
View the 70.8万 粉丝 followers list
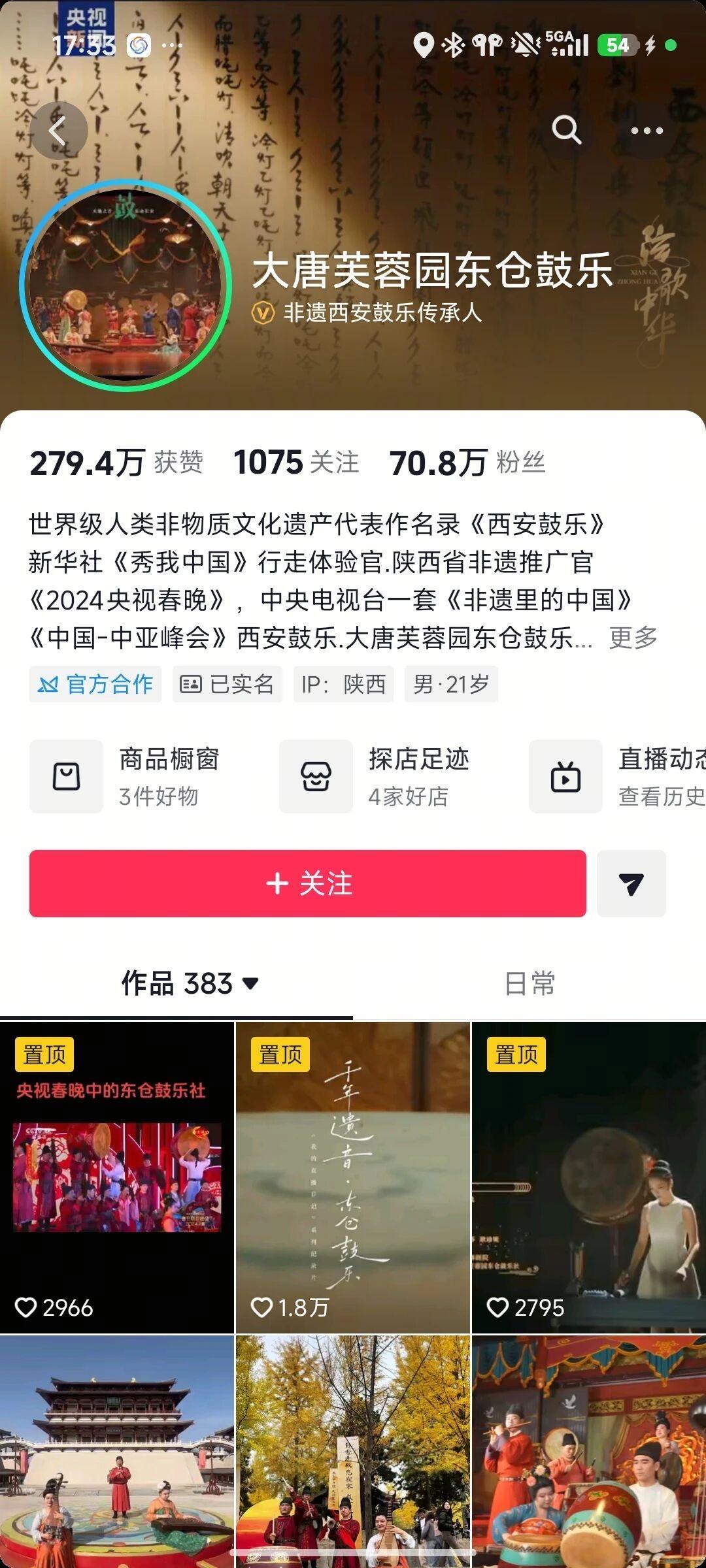click(467, 463)
